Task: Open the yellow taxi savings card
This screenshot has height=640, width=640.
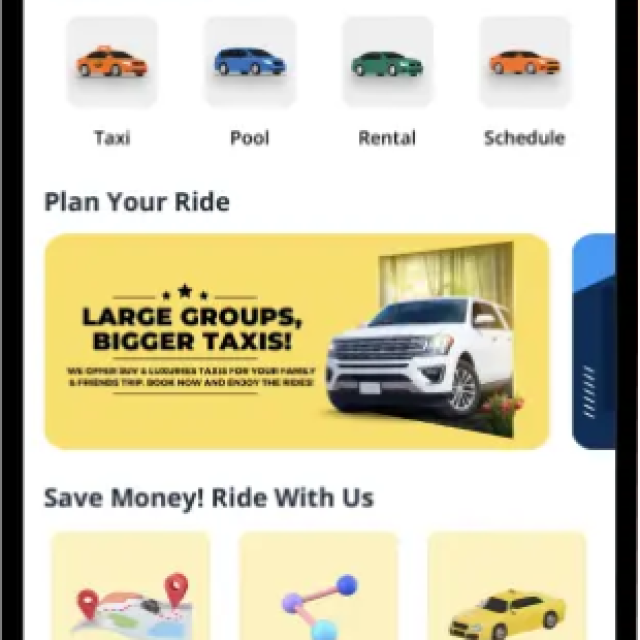Action: (506, 587)
